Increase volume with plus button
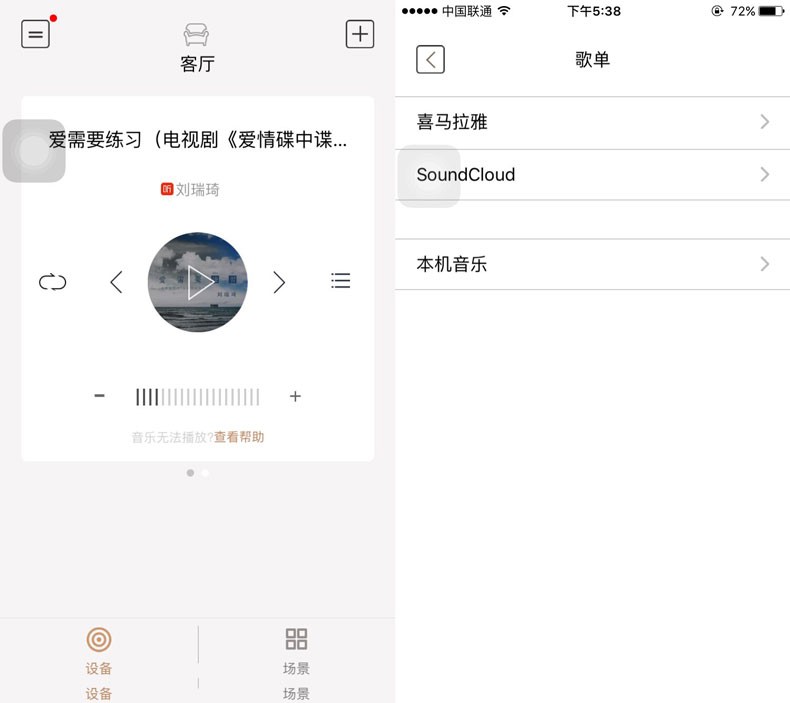Viewport: 790px width, 703px height. pos(295,396)
